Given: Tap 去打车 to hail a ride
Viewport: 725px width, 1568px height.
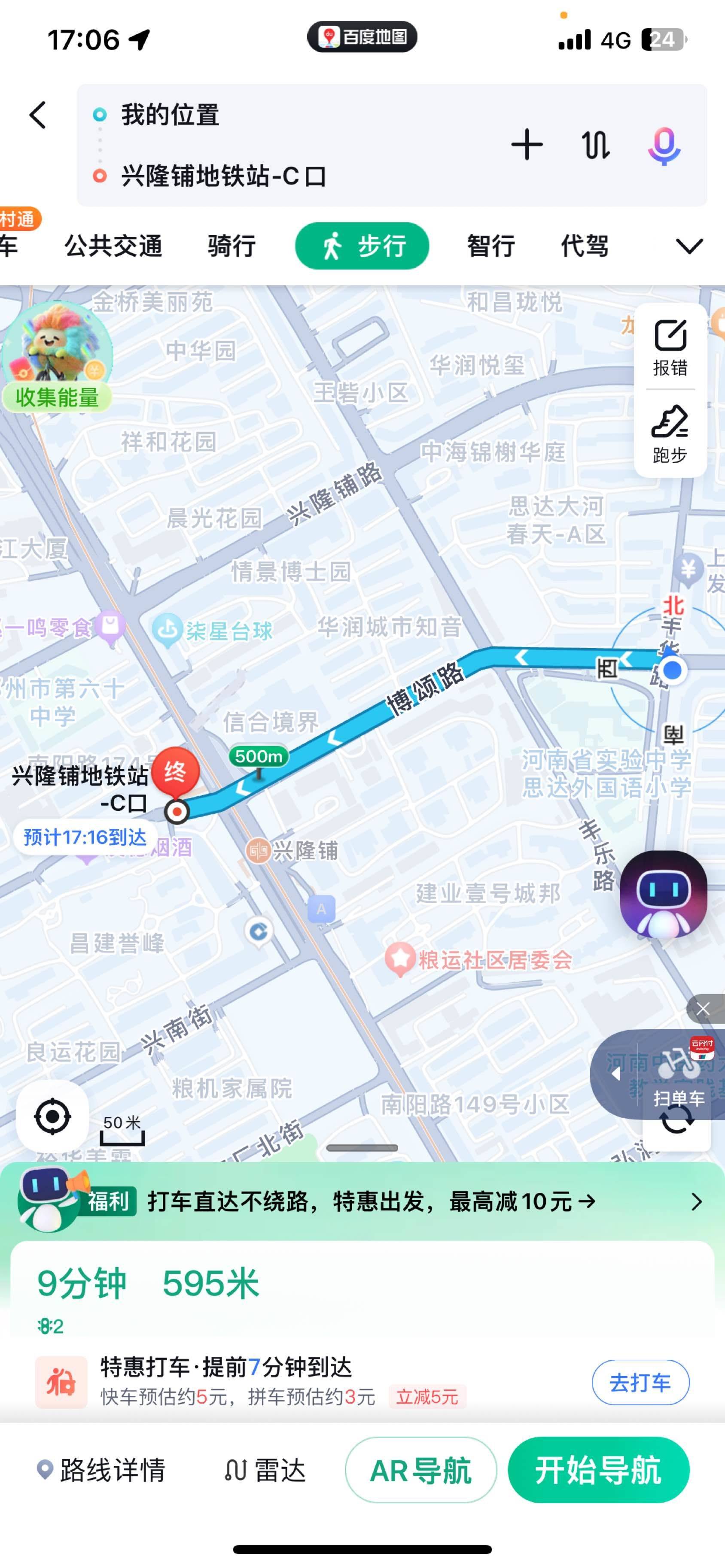Looking at the screenshot, I should pos(640,1383).
